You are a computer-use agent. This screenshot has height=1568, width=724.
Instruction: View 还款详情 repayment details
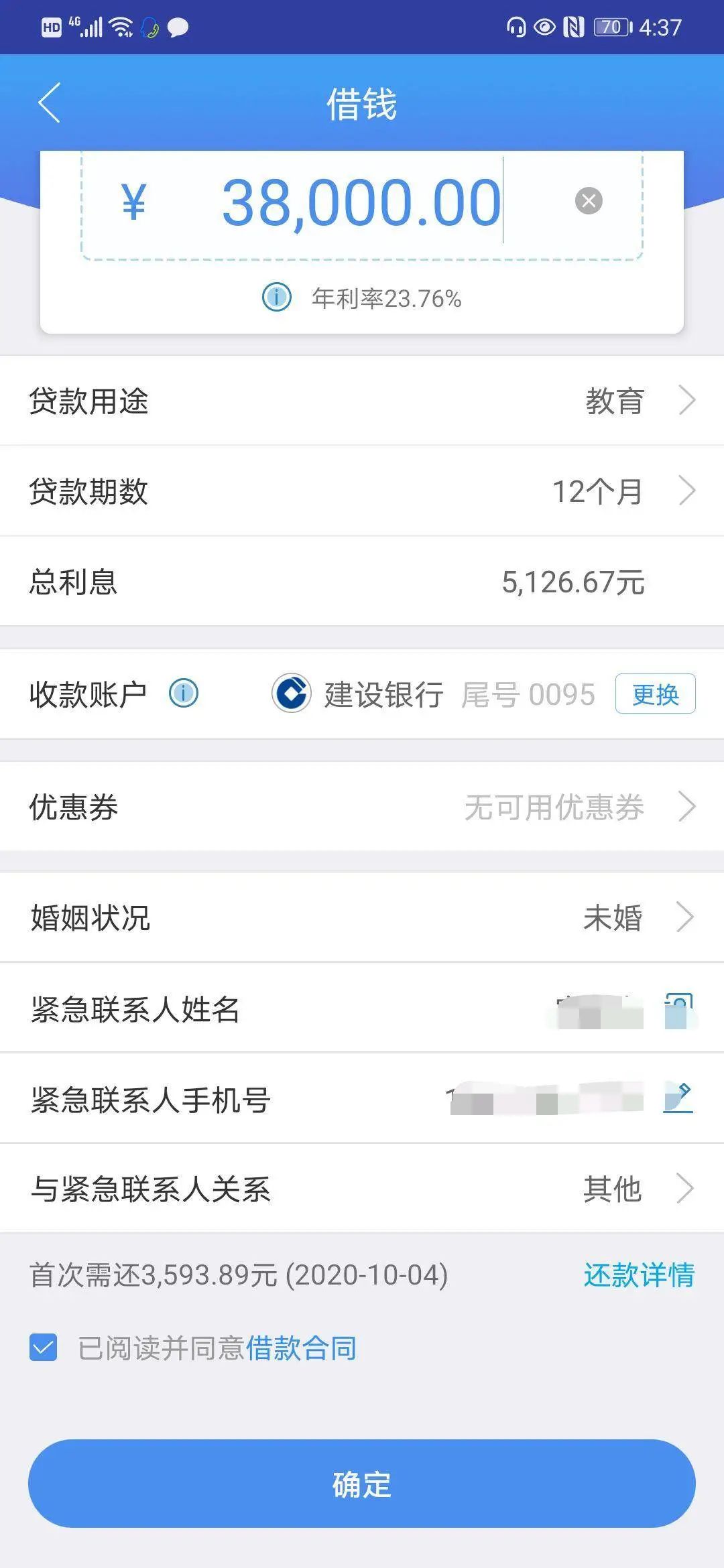pyautogui.click(x=638, y=1275)
